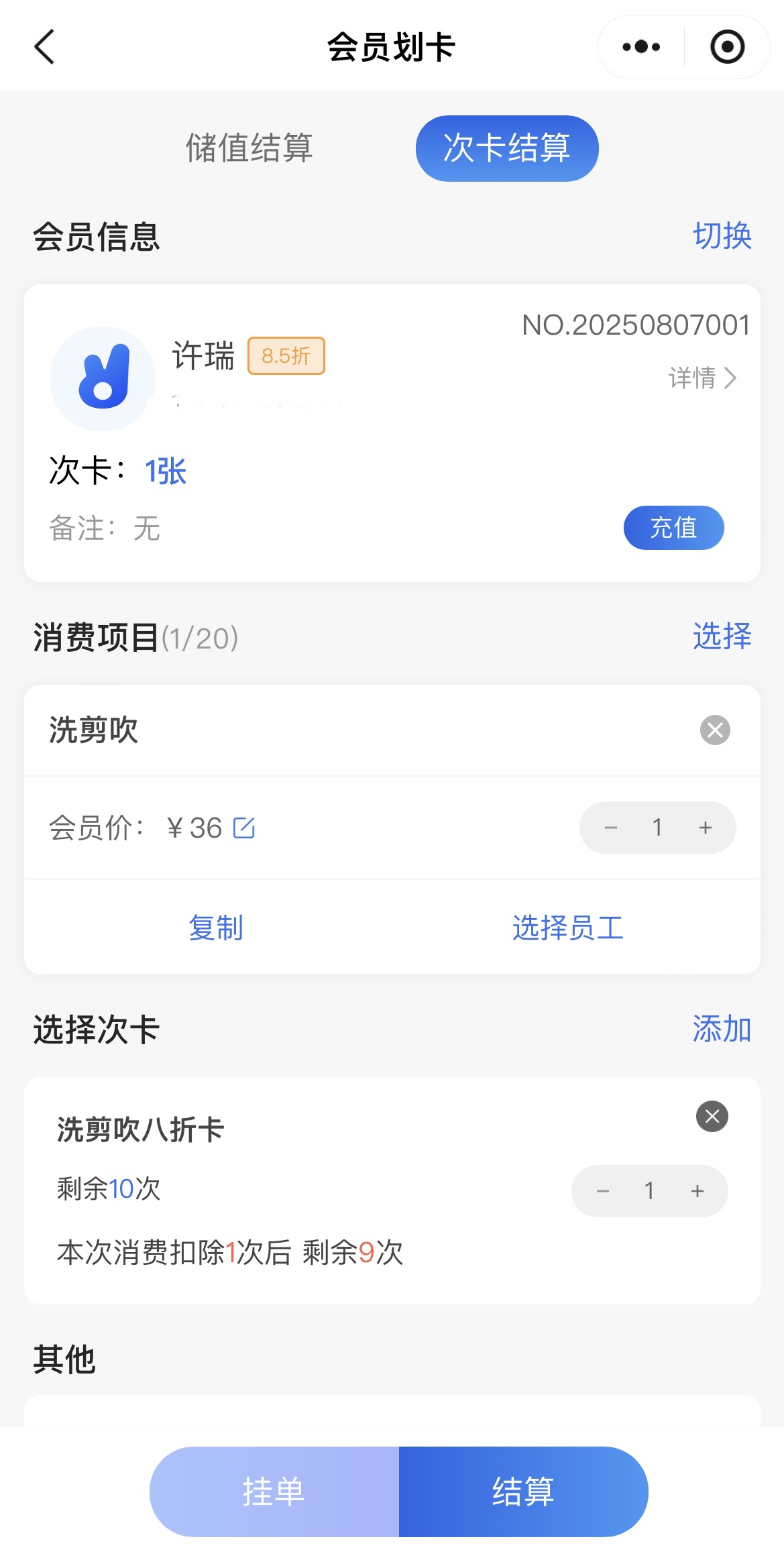This screenshot has height=1568, width=784.
Task: Tap 复制 to duplicate the item
Action: click(x=215, y=928)
